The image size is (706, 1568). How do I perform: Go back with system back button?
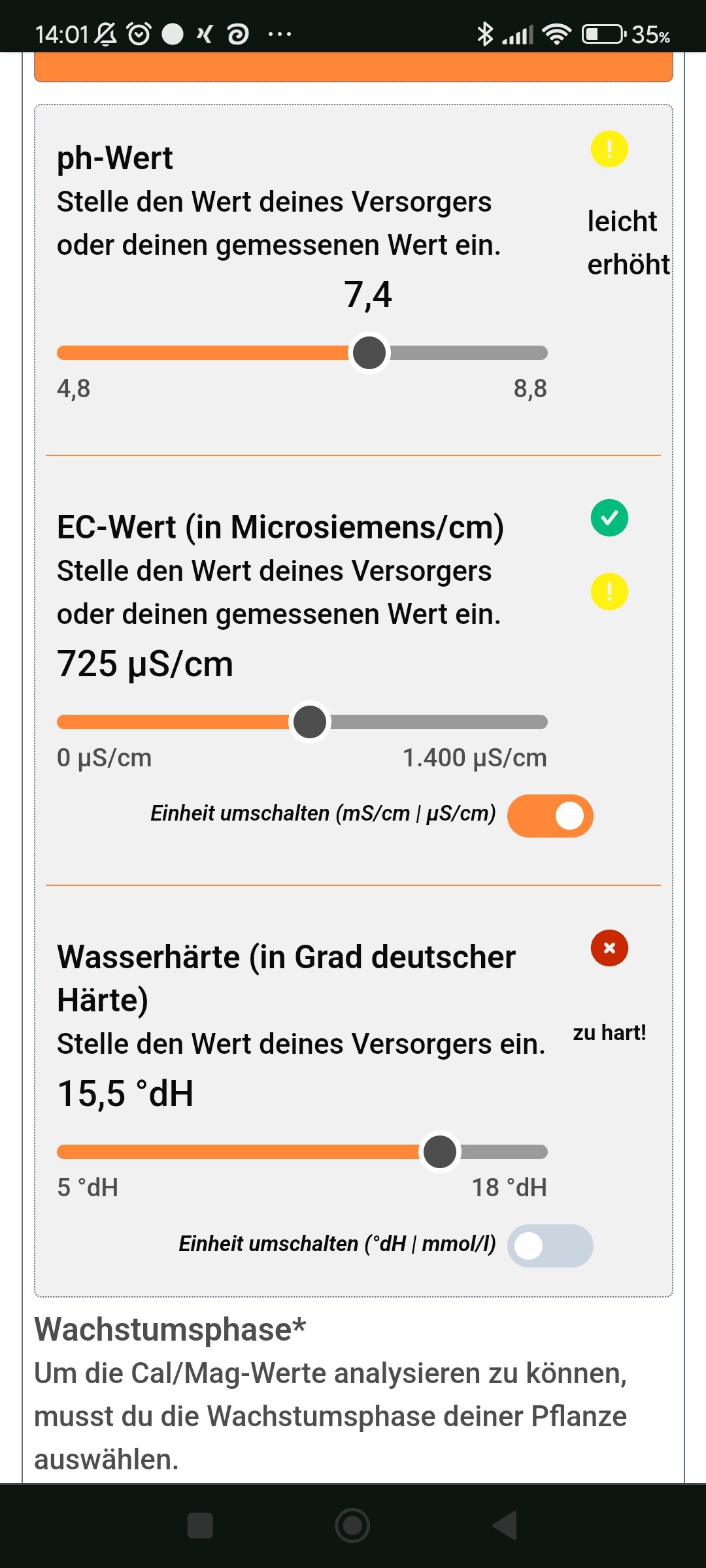click(x=505, y=1526)
